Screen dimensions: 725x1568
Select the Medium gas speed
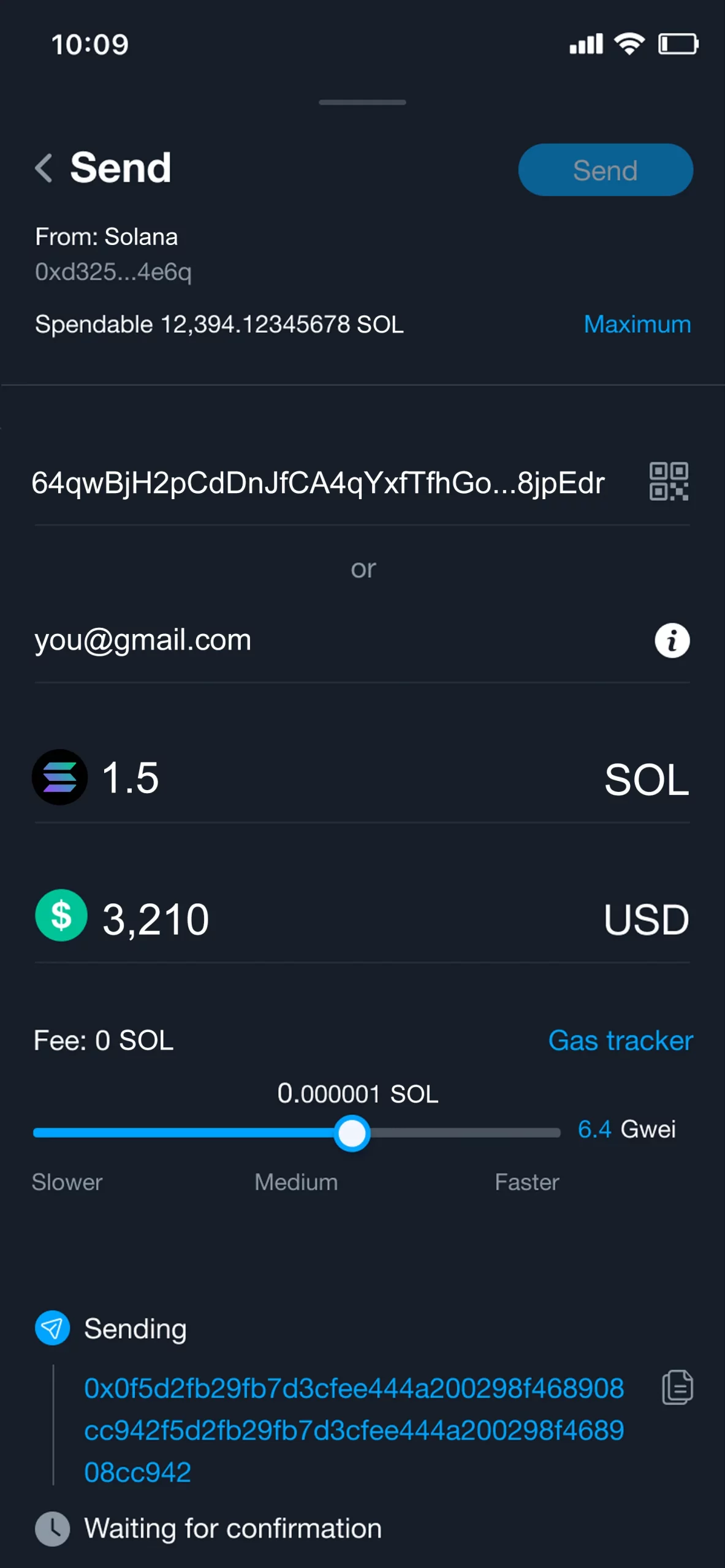coord(297,1182)
